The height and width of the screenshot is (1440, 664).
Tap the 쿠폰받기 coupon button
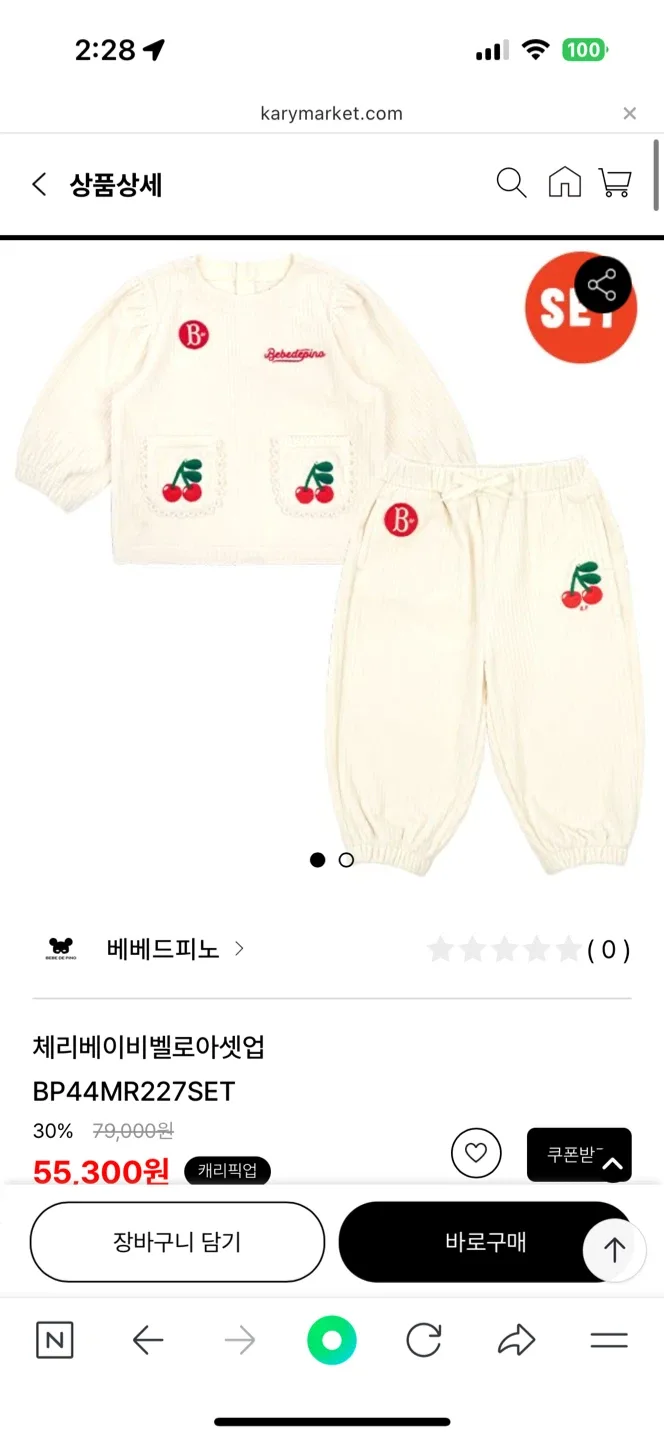[572, 1153]
